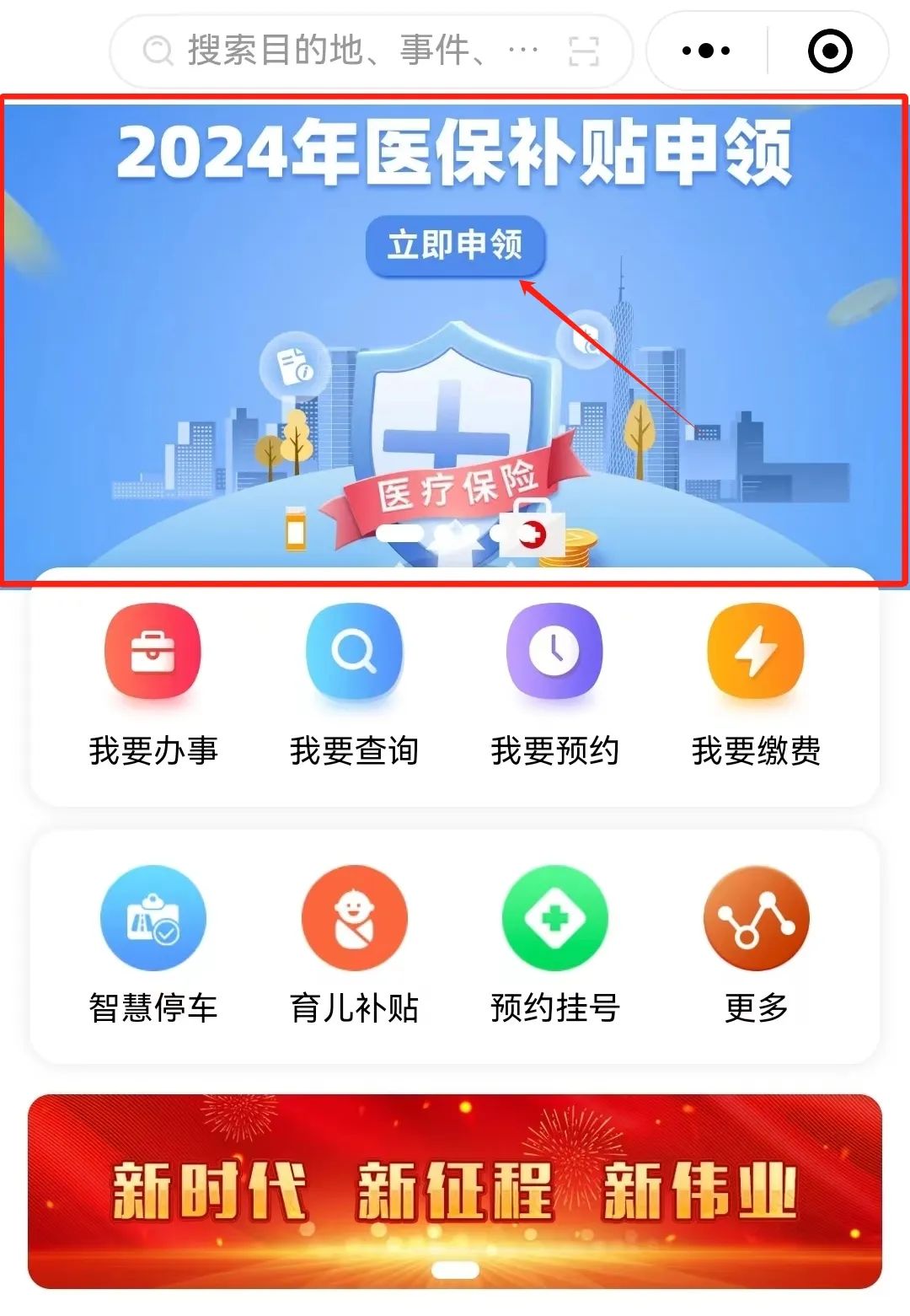Open the search box for destinations and events

(337, 51)
